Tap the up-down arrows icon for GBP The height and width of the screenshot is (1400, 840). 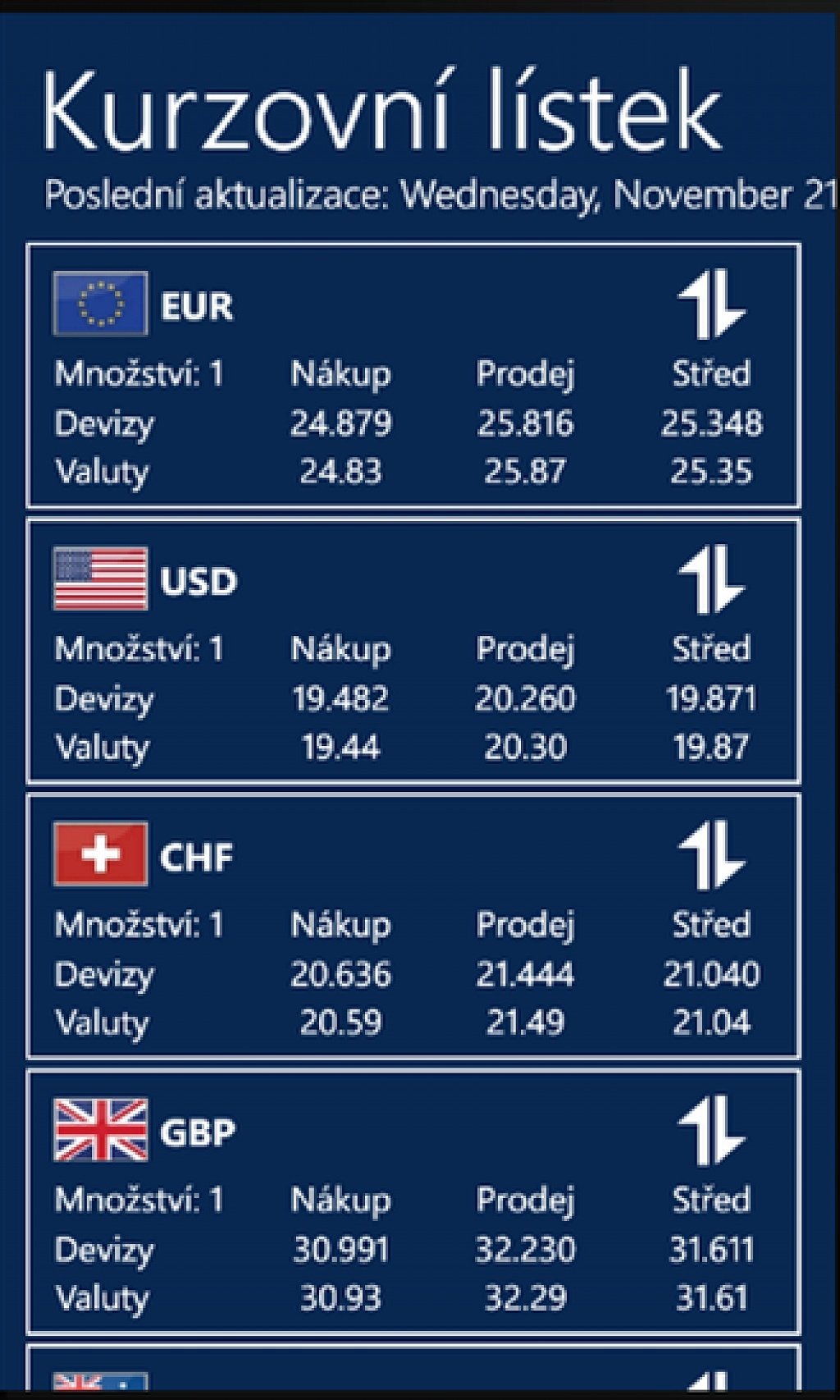click(x=710, y=1131)
